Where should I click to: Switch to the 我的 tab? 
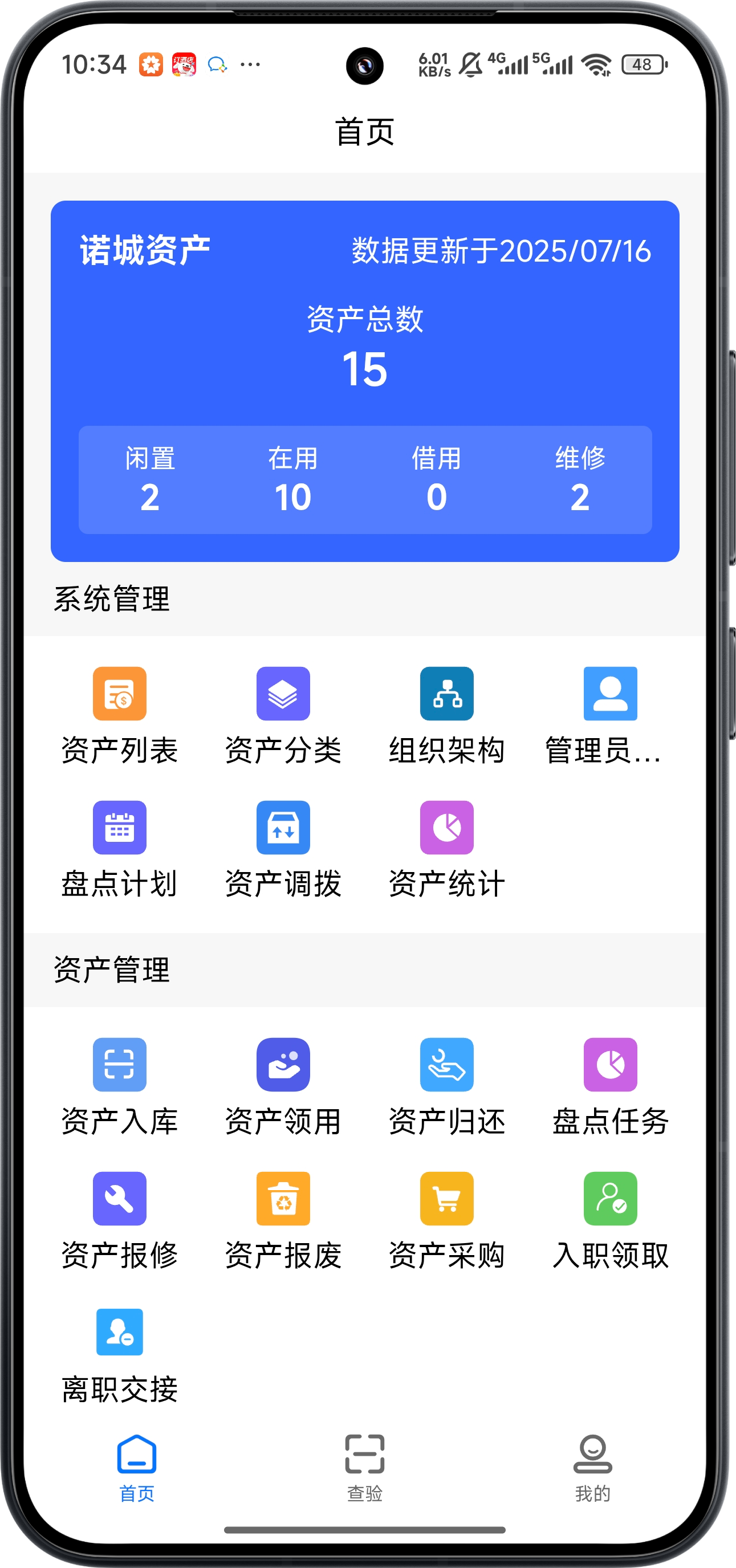[592, 1467]
